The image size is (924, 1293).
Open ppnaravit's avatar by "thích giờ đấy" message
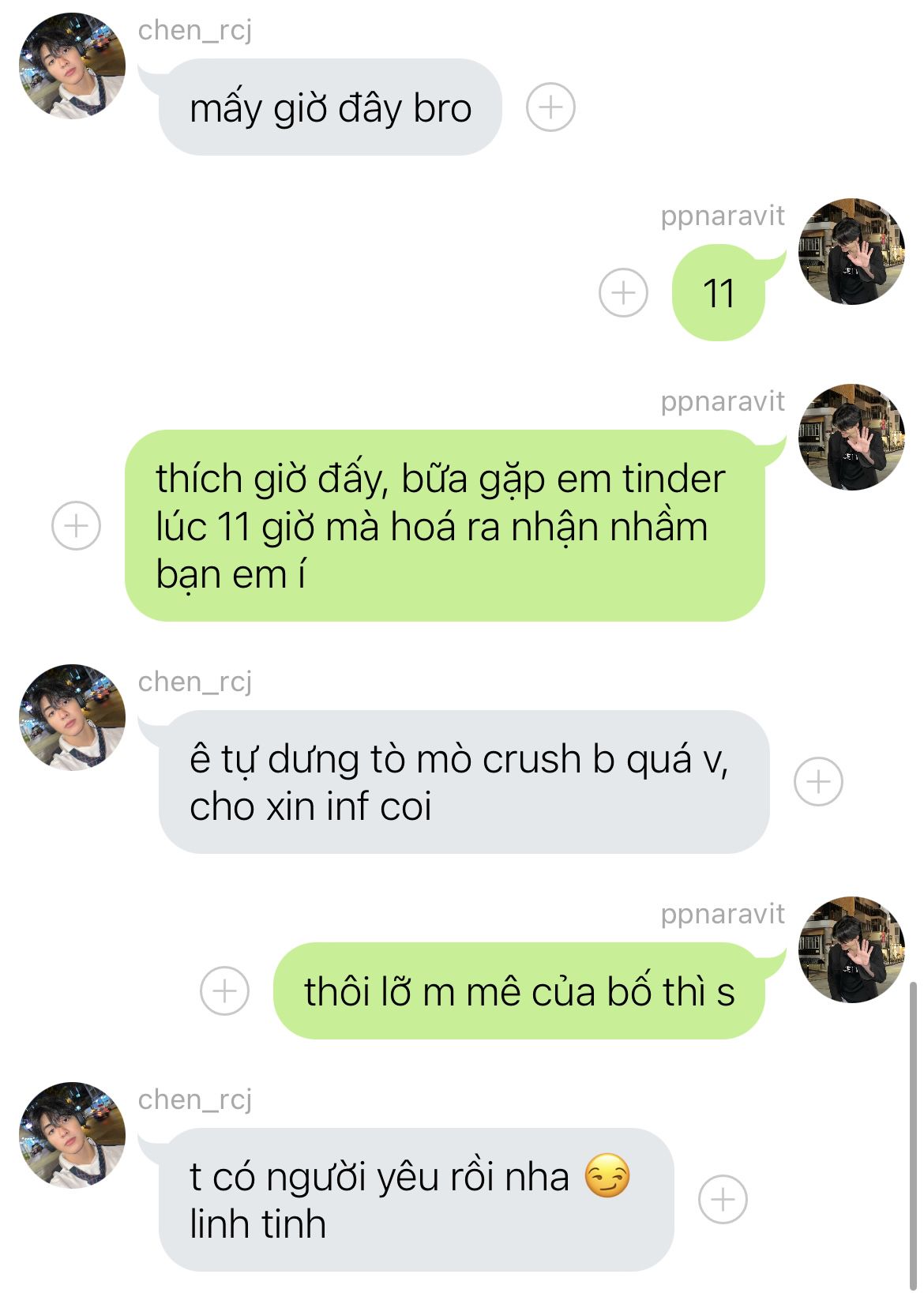[851, 438]
